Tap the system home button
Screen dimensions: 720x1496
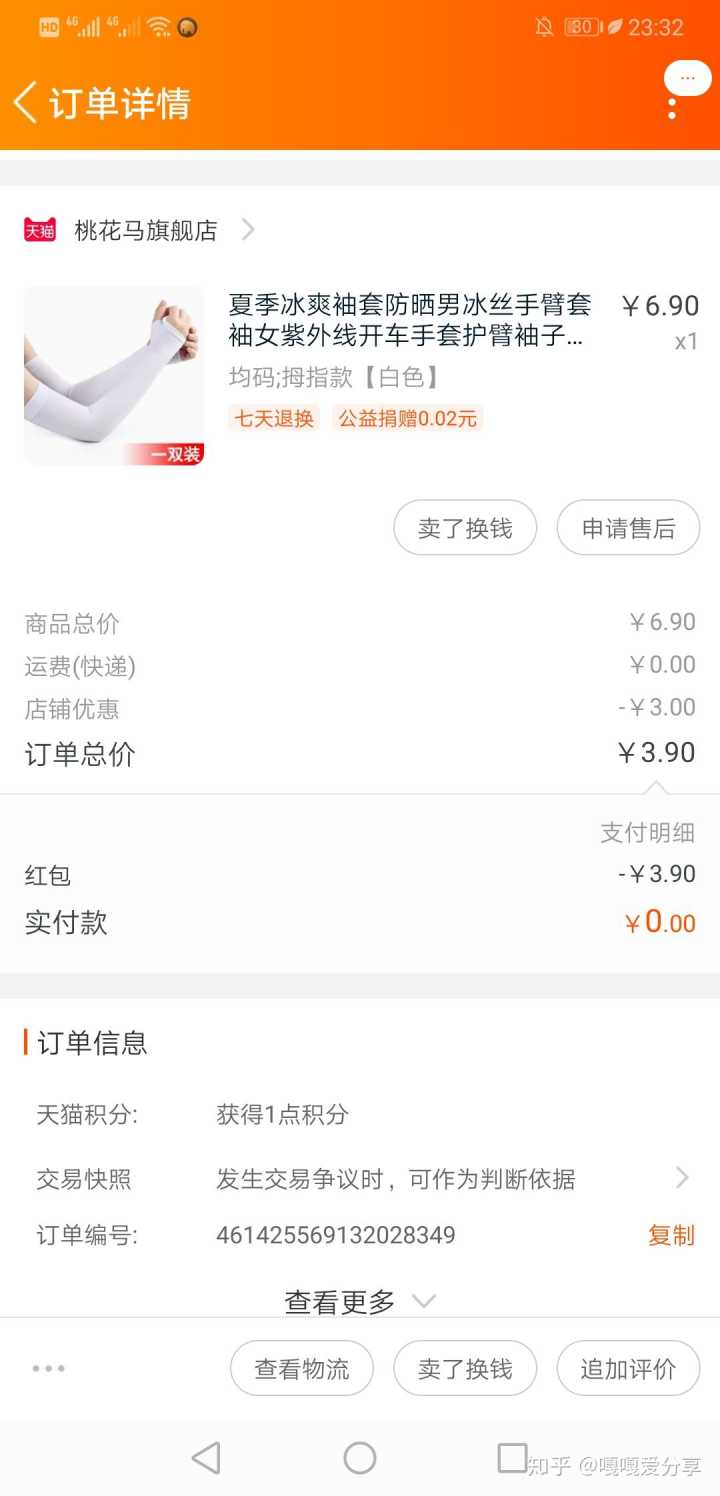[360, 1458]
